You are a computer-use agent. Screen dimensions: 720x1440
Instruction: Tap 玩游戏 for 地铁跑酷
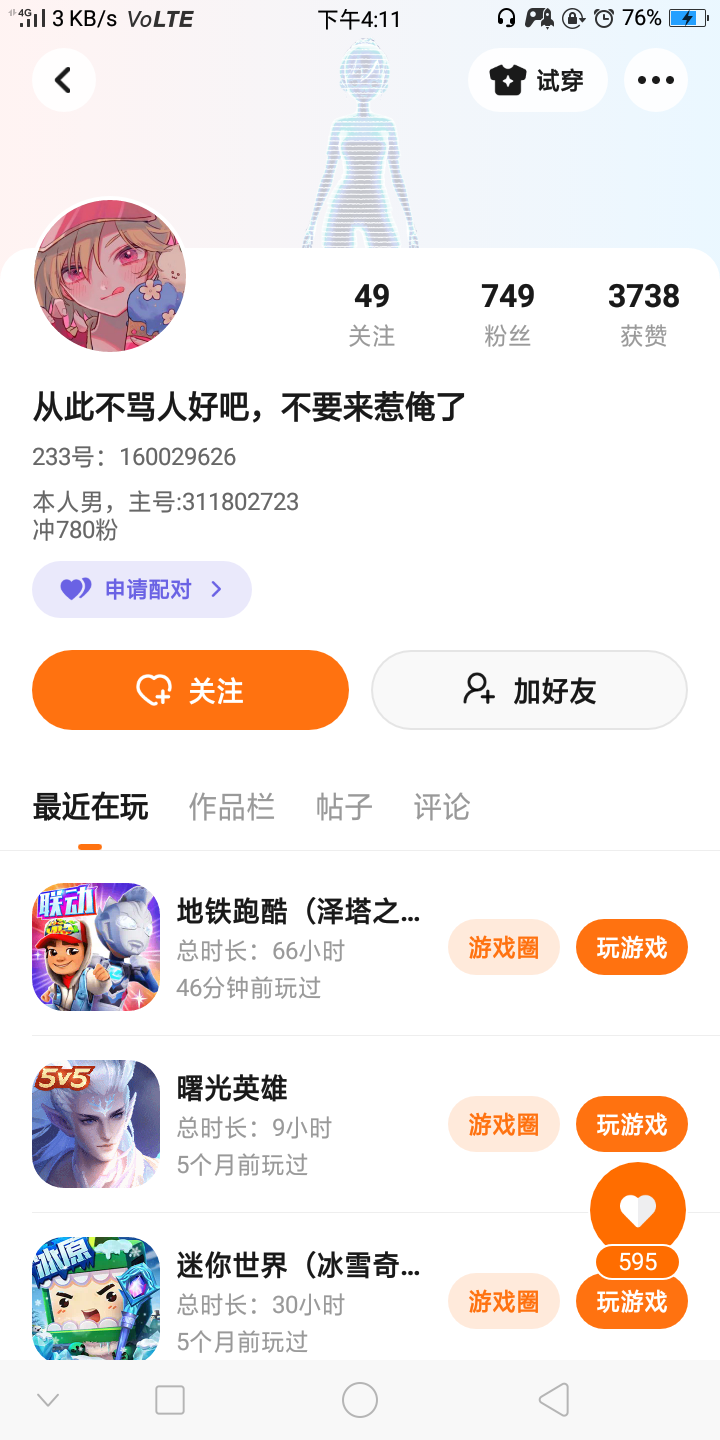click(631, 947)
